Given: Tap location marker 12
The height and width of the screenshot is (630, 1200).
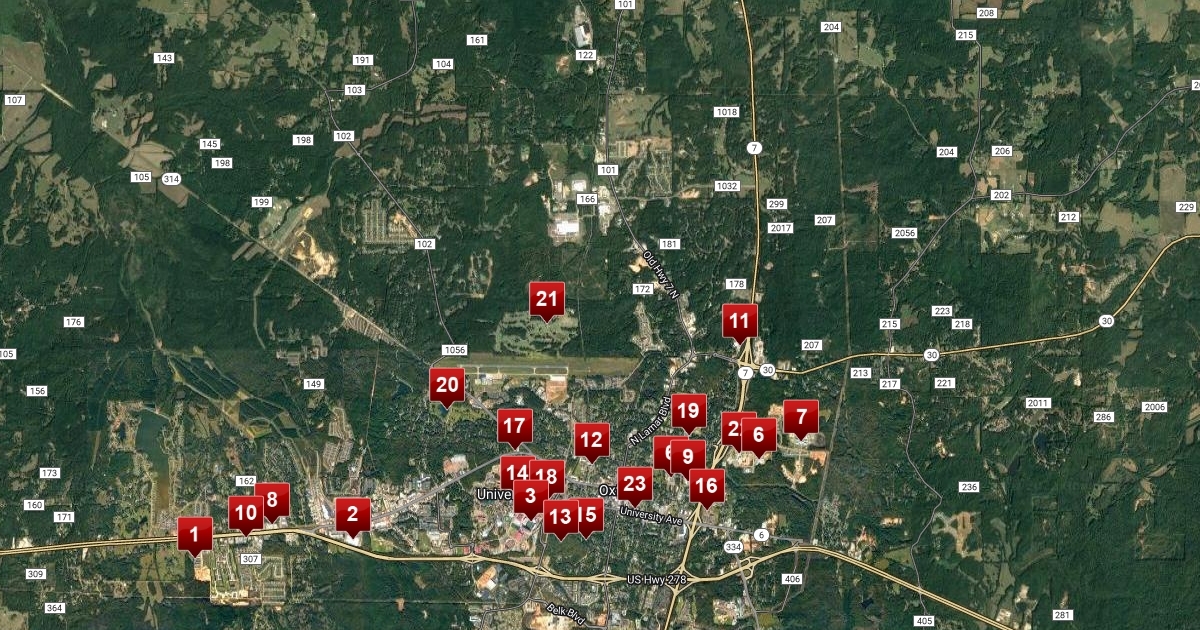Looking at the screenshot, I should 592,439.
